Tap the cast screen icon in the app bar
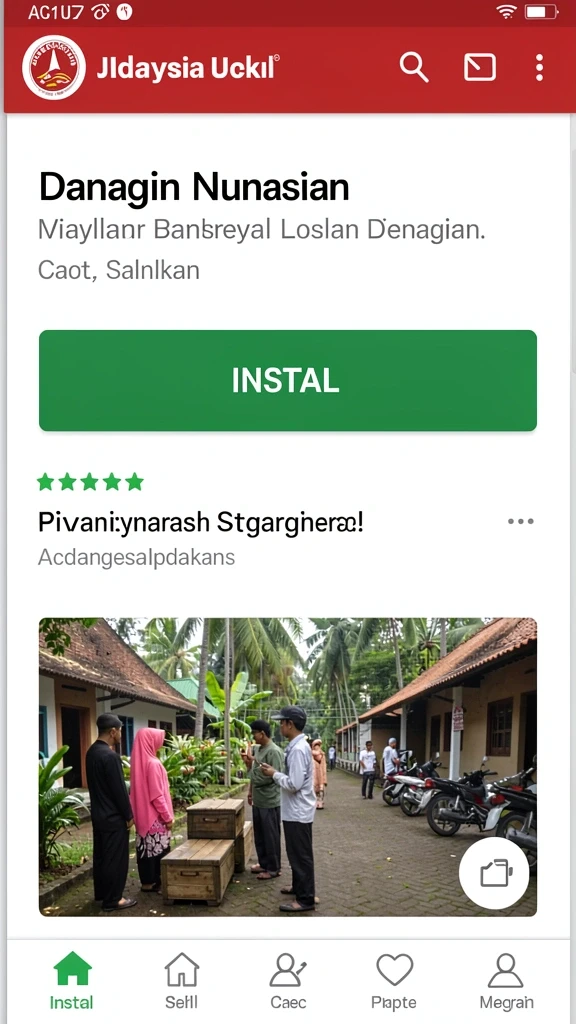The image size is (576, 1024). (x=480, y=67)
